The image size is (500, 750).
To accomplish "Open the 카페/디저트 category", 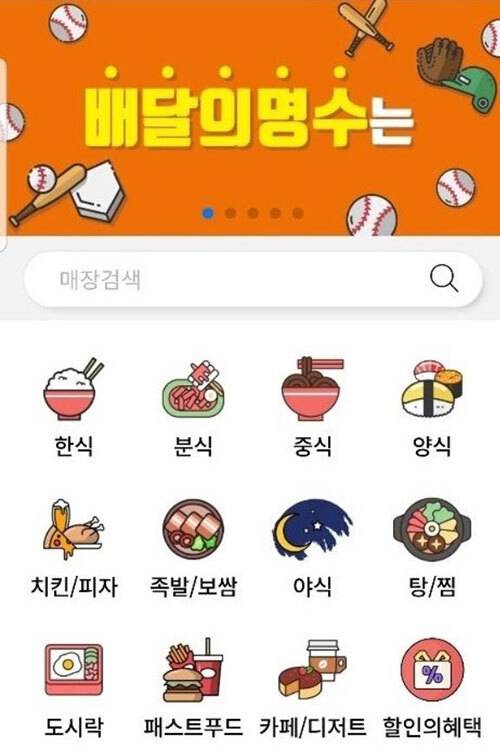I will click(x=312, y=689).
